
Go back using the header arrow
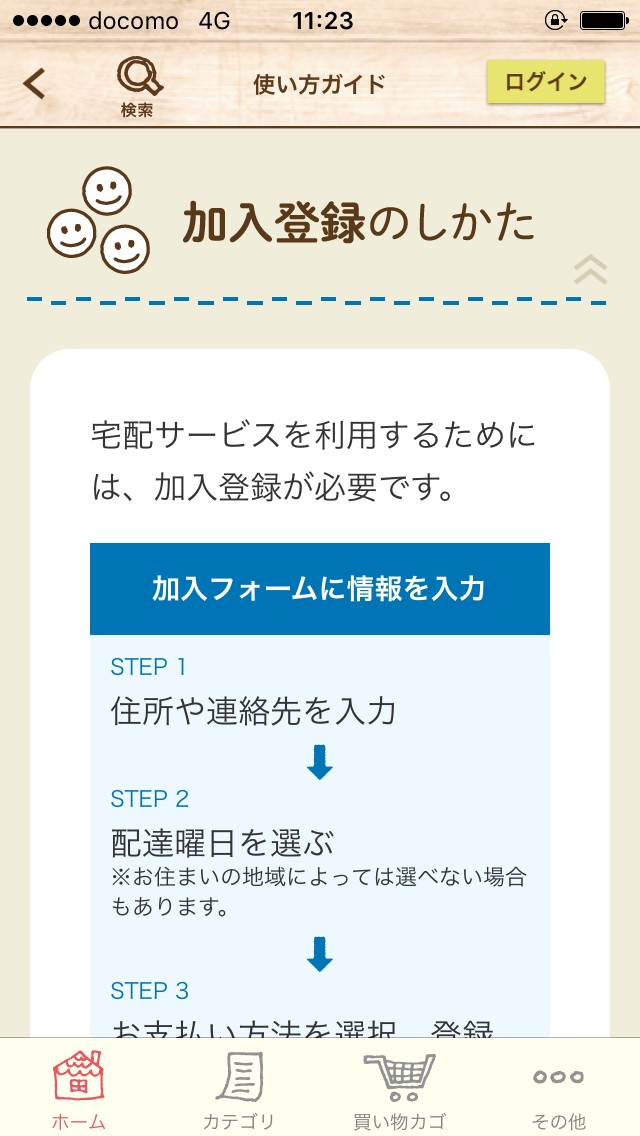pos(35,84)
